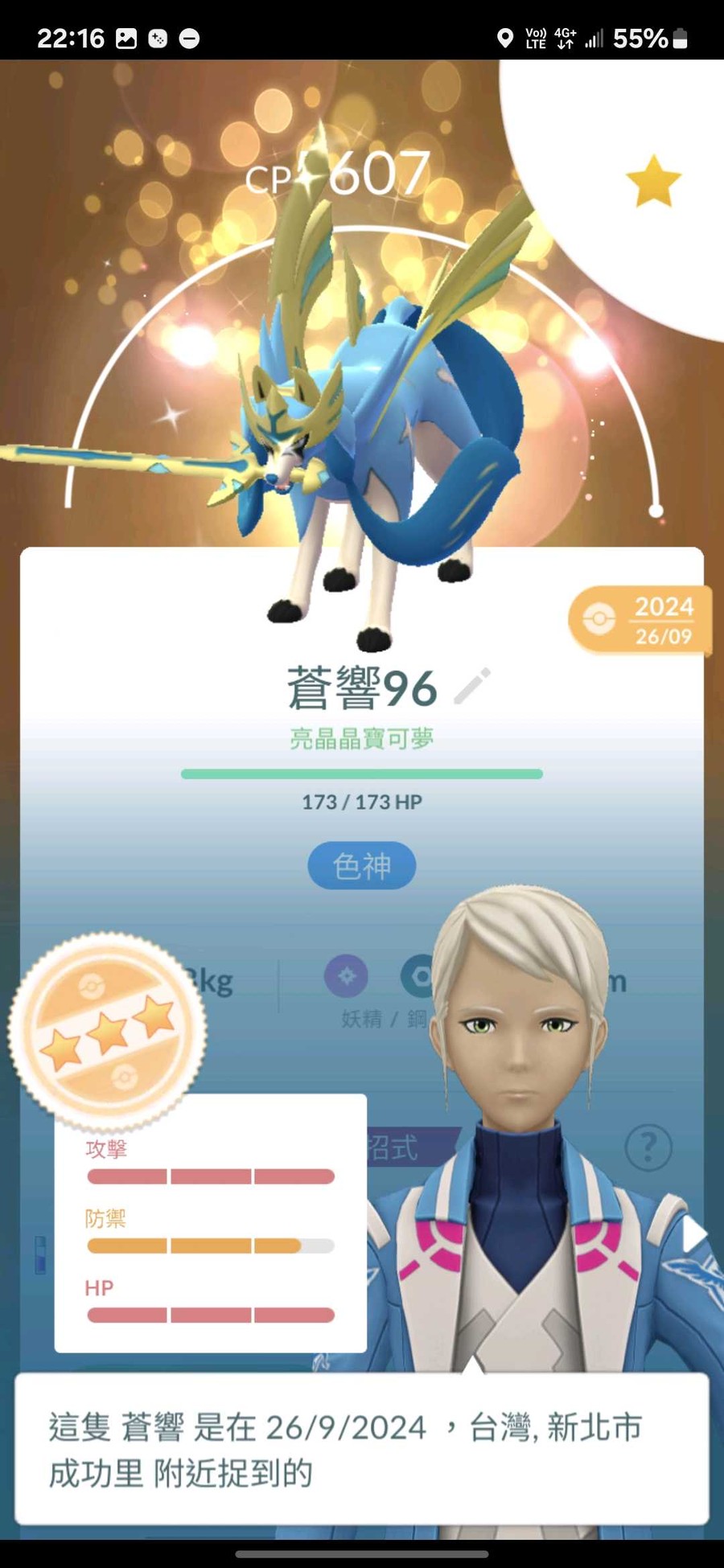Edit the nickname 蒼響96 with the pencil icon
Viewport: 724px width, 1568px height.
472,686
